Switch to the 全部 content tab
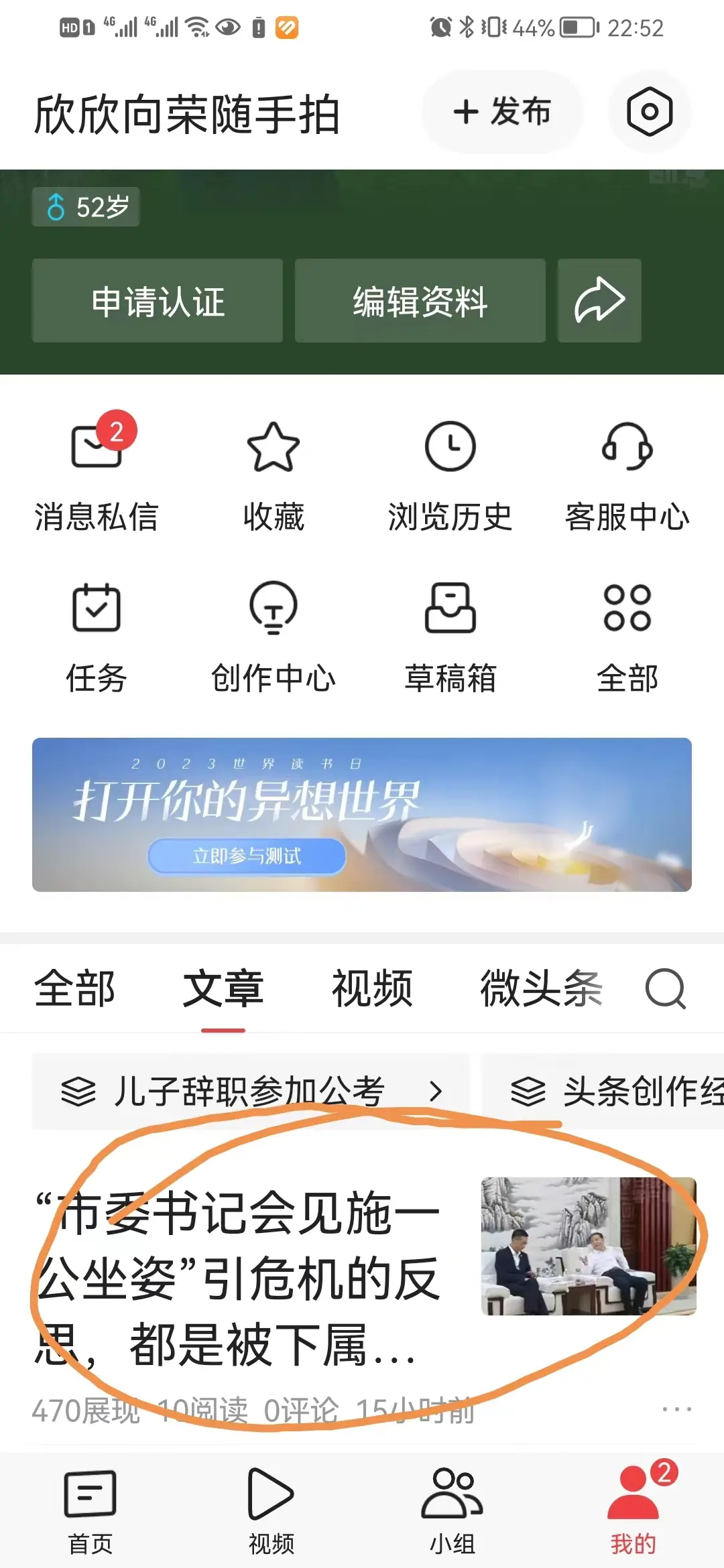The height and width of the screenshot is (1568, 724). point(75,989)
